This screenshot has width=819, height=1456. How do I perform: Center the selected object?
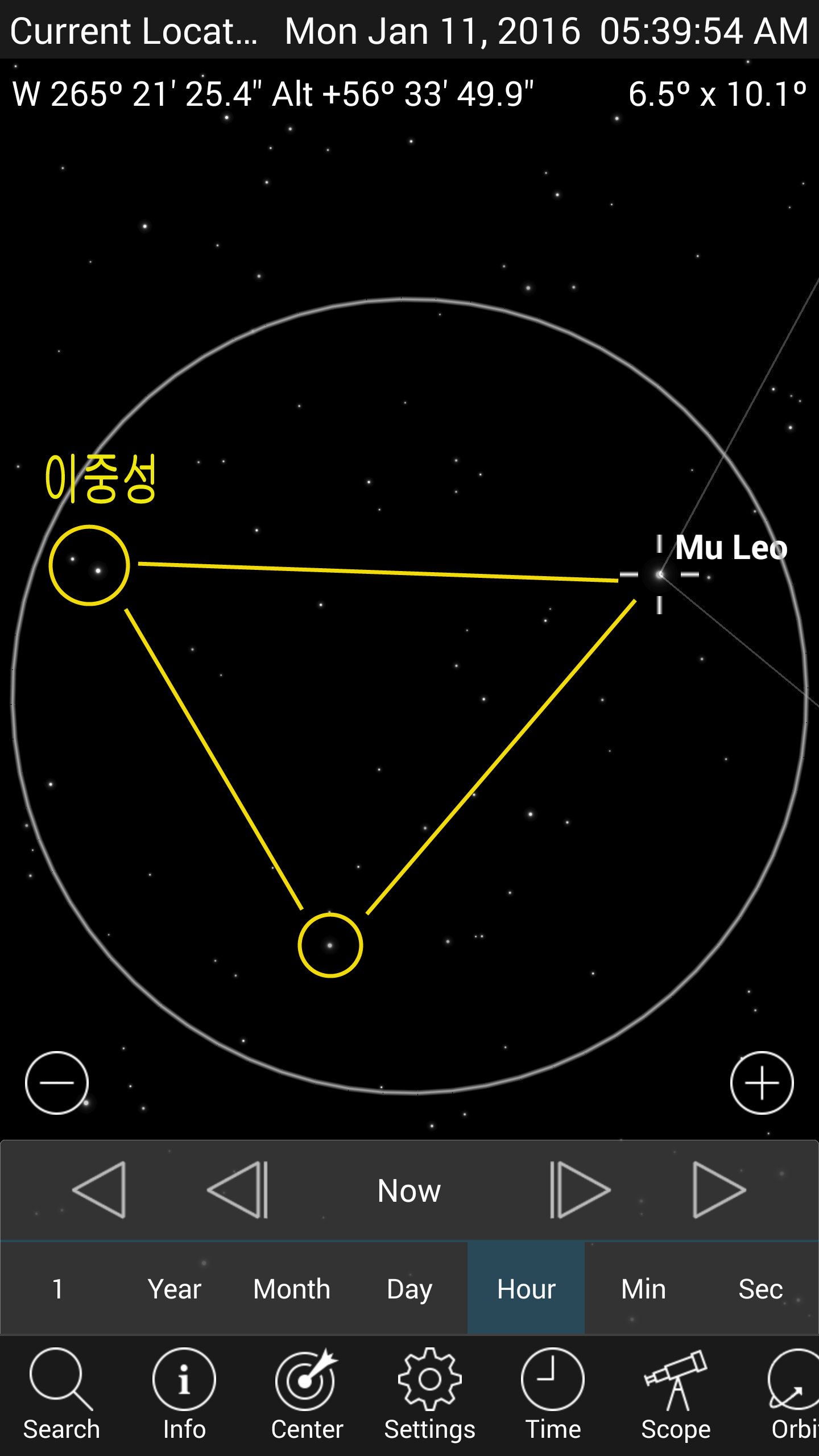tap(307, 1393)
